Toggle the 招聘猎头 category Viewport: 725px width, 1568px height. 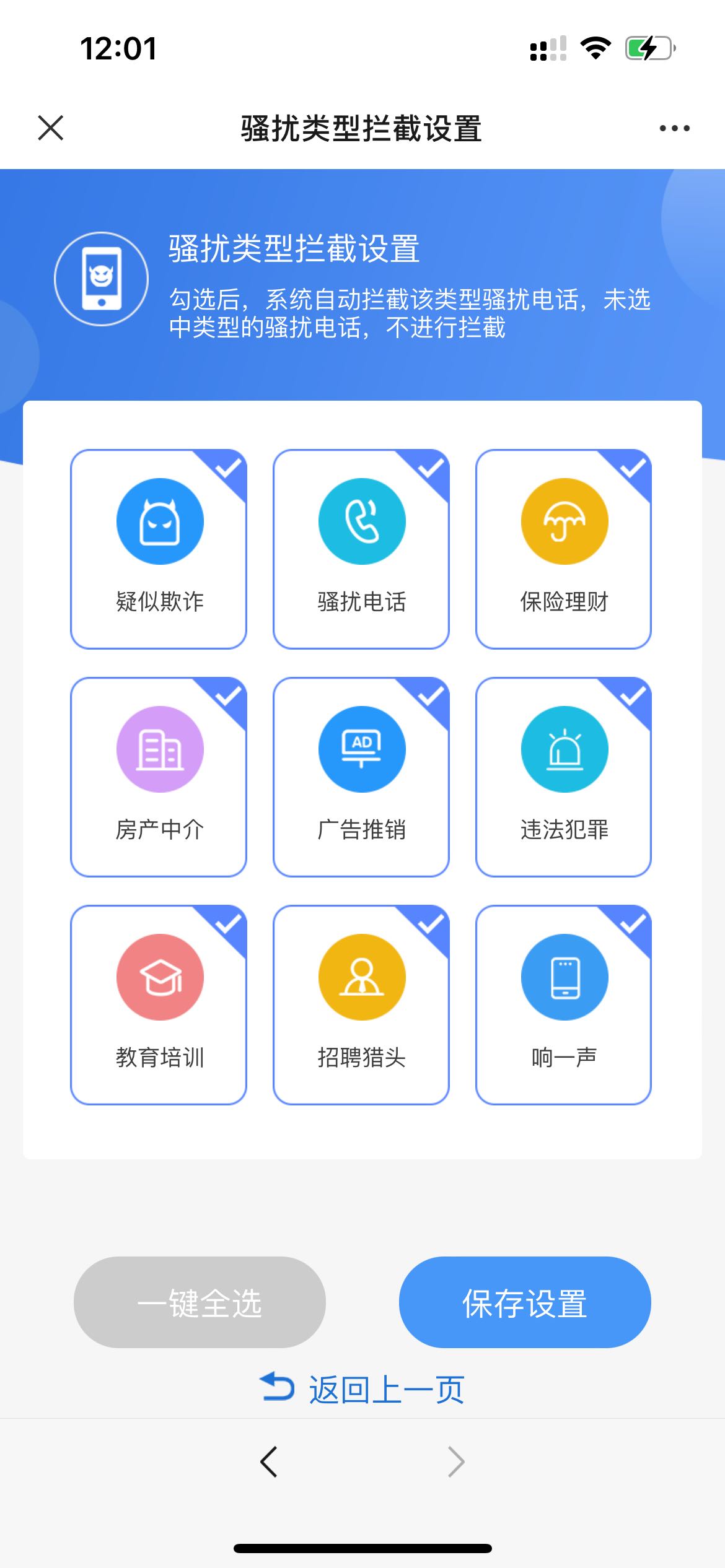pyautogui.click(x=361, y=1004)
